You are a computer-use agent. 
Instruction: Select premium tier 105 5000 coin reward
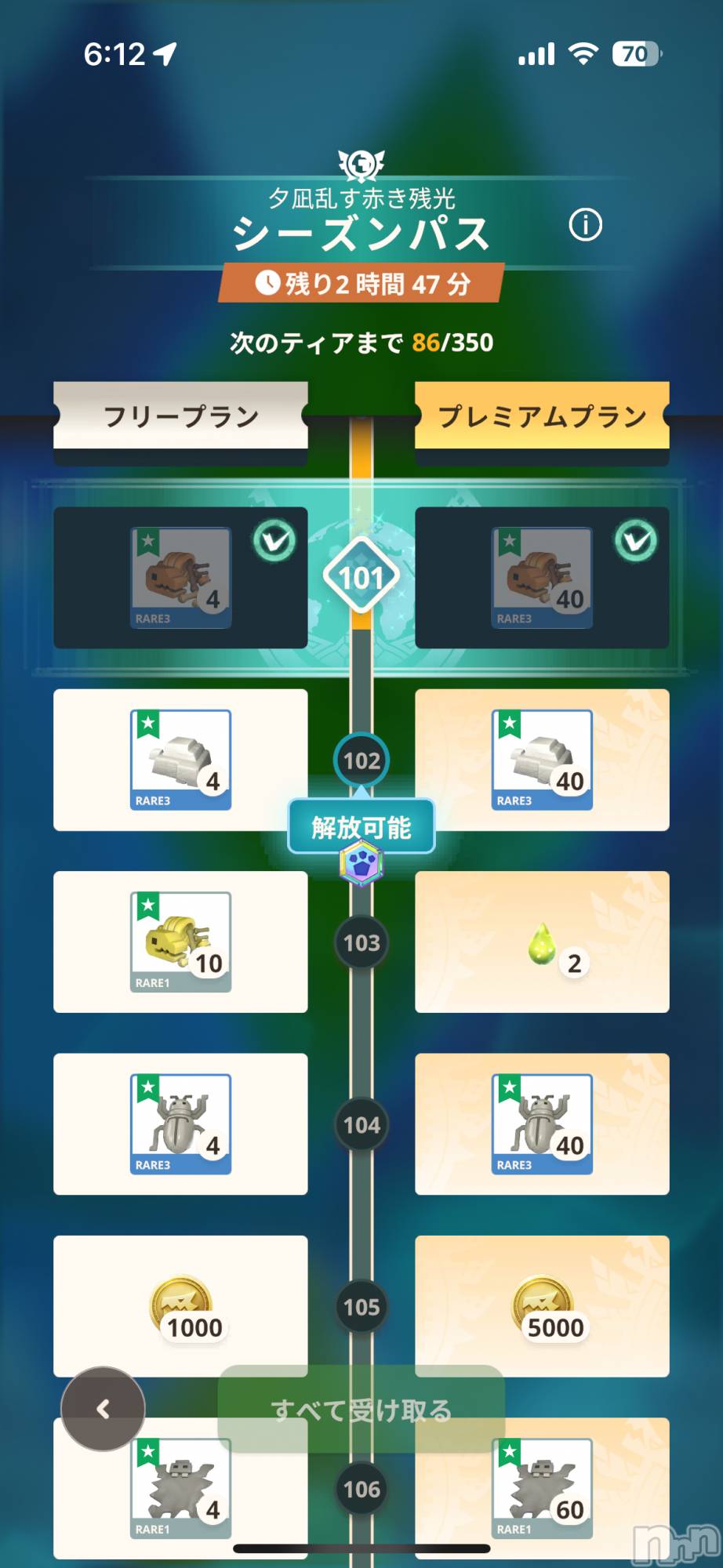(542, 1305)
